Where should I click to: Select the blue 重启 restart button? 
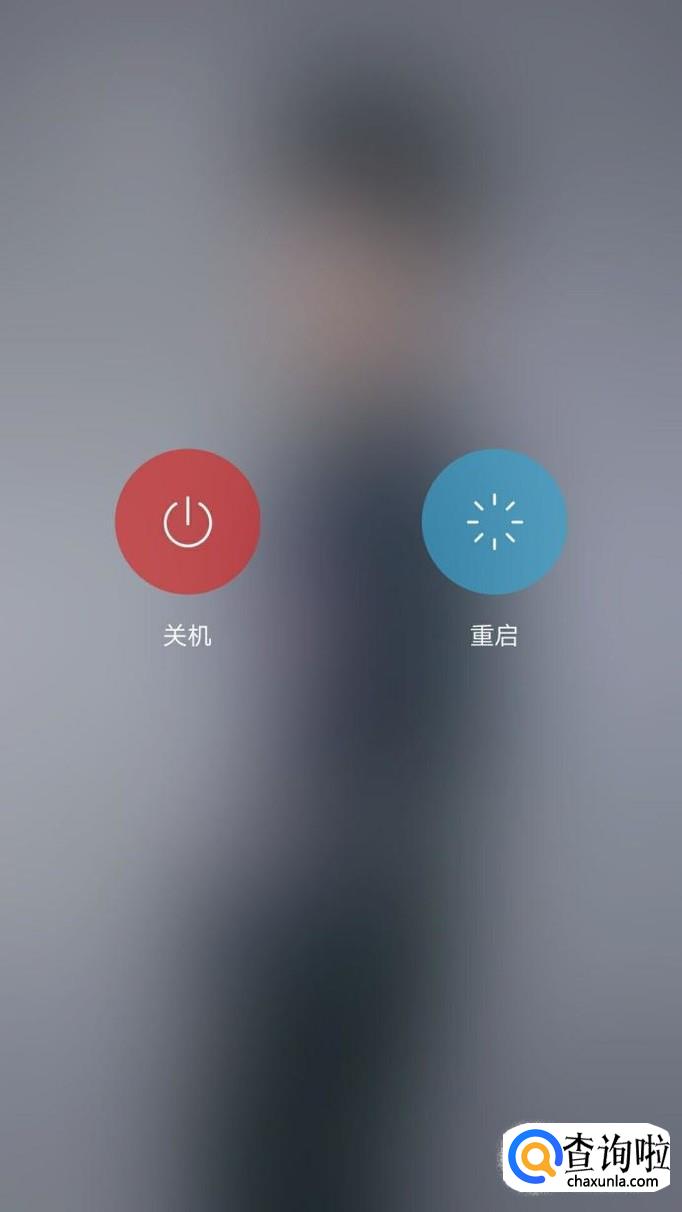click(x=494, y=522)
